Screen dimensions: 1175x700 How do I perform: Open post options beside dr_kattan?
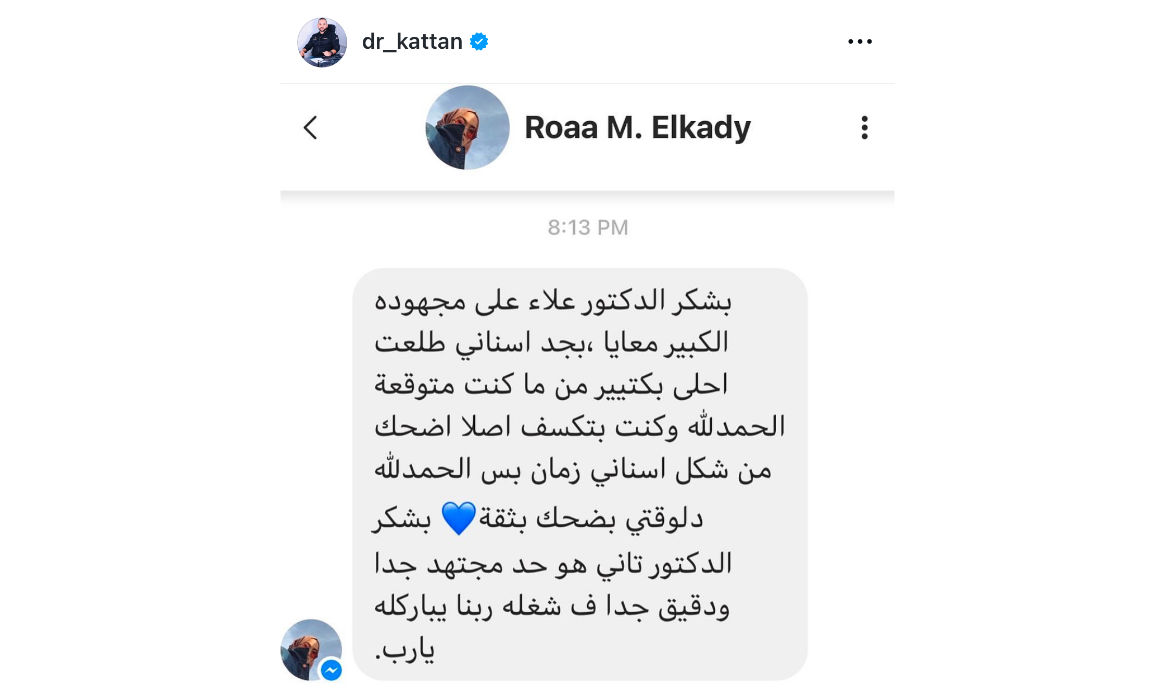coord(860,42)
